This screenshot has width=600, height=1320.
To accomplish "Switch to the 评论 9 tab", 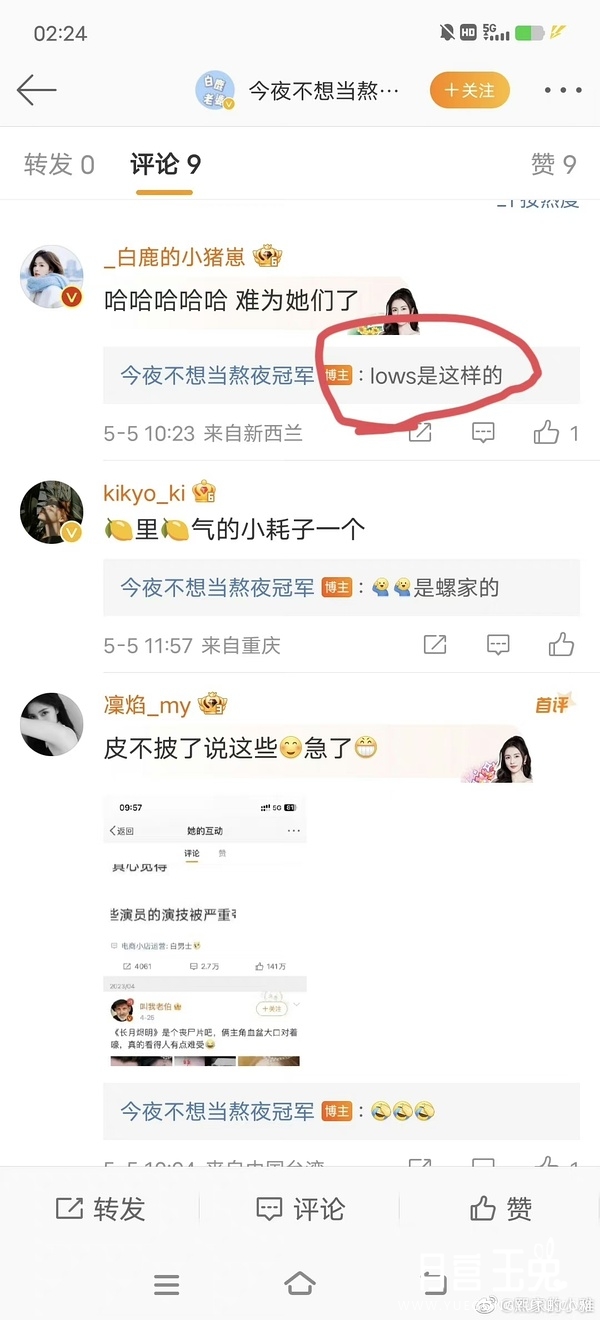I will tap(166, 164).
